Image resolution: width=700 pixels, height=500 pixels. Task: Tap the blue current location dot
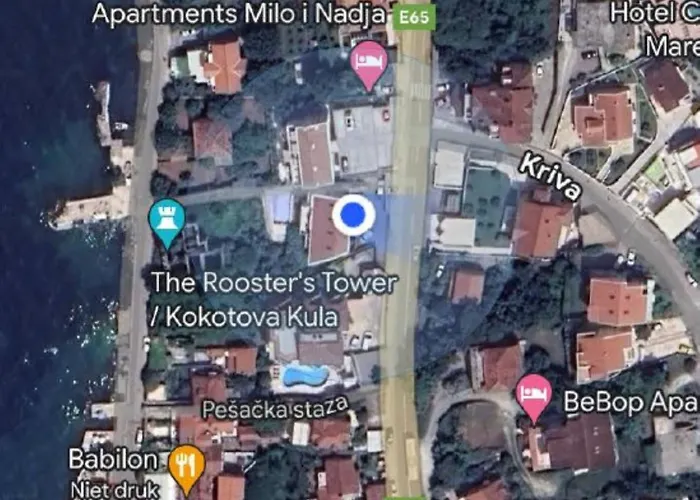[353, 215]
